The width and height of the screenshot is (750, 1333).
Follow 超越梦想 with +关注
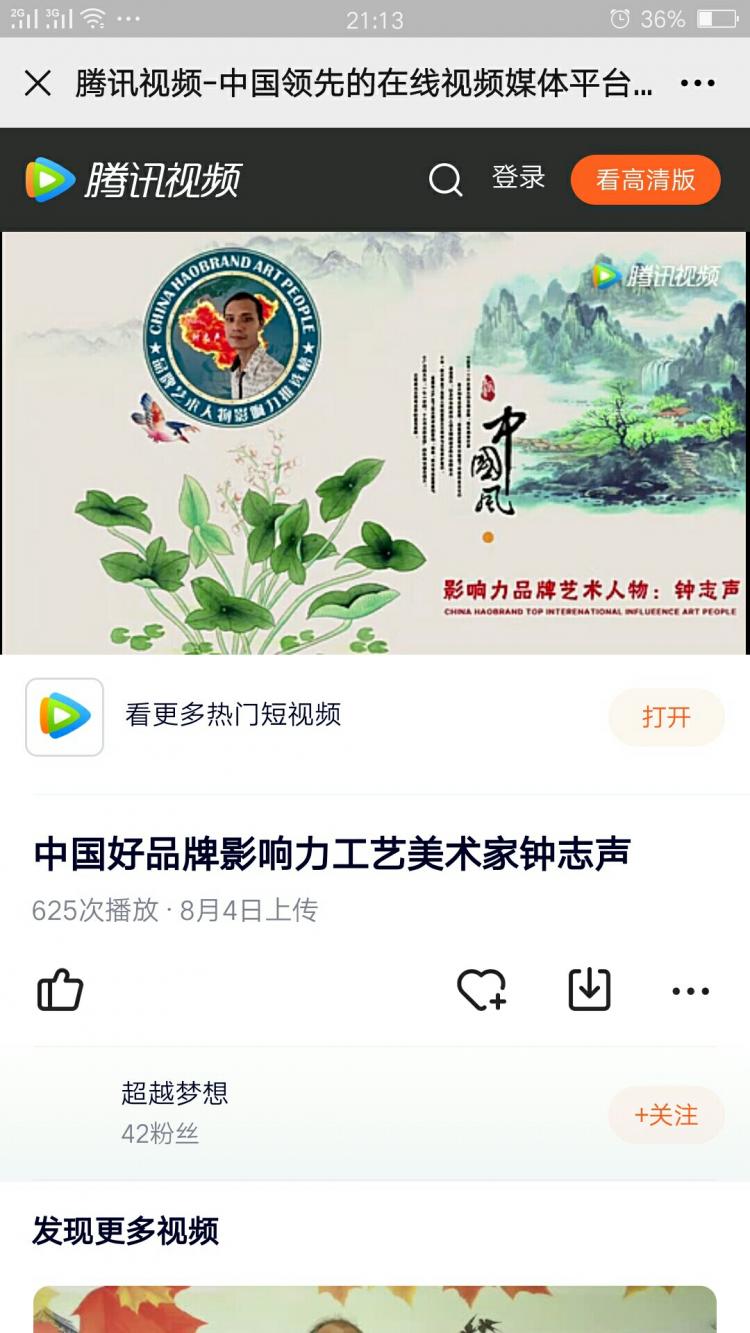coord(666,1115)
